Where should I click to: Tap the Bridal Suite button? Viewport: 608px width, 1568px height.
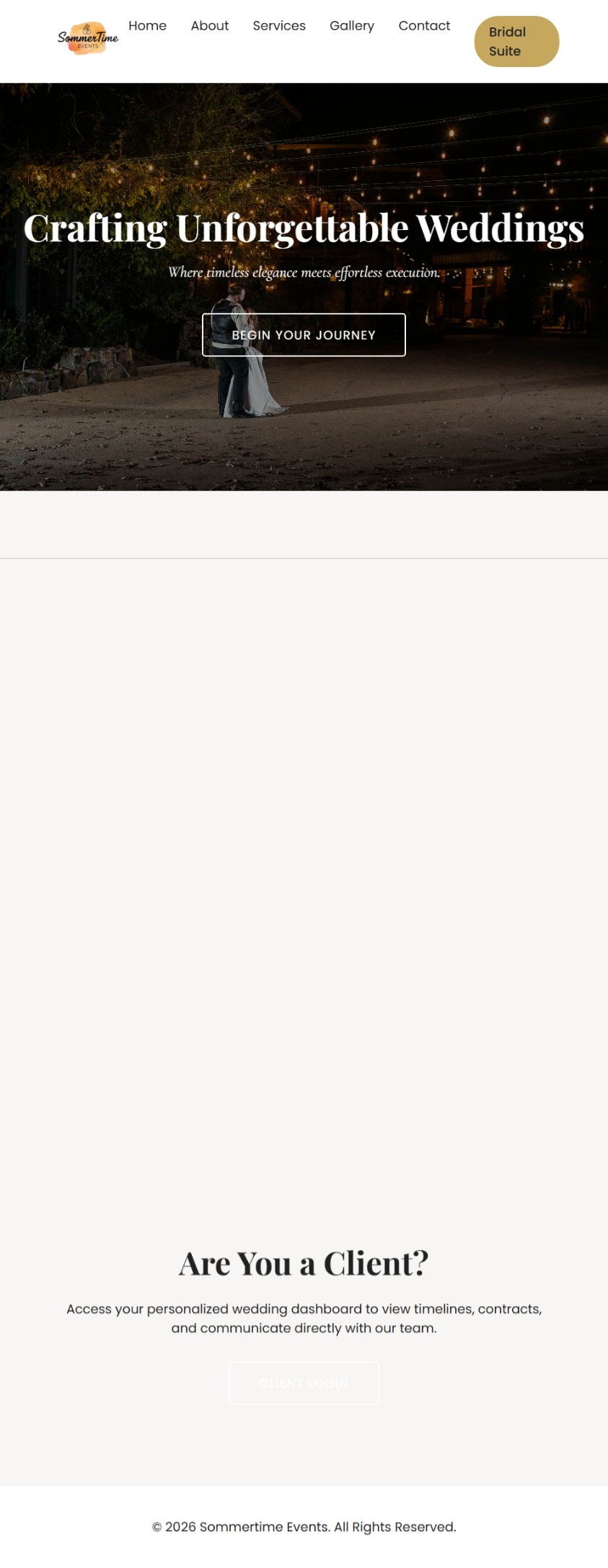[516, 42]
